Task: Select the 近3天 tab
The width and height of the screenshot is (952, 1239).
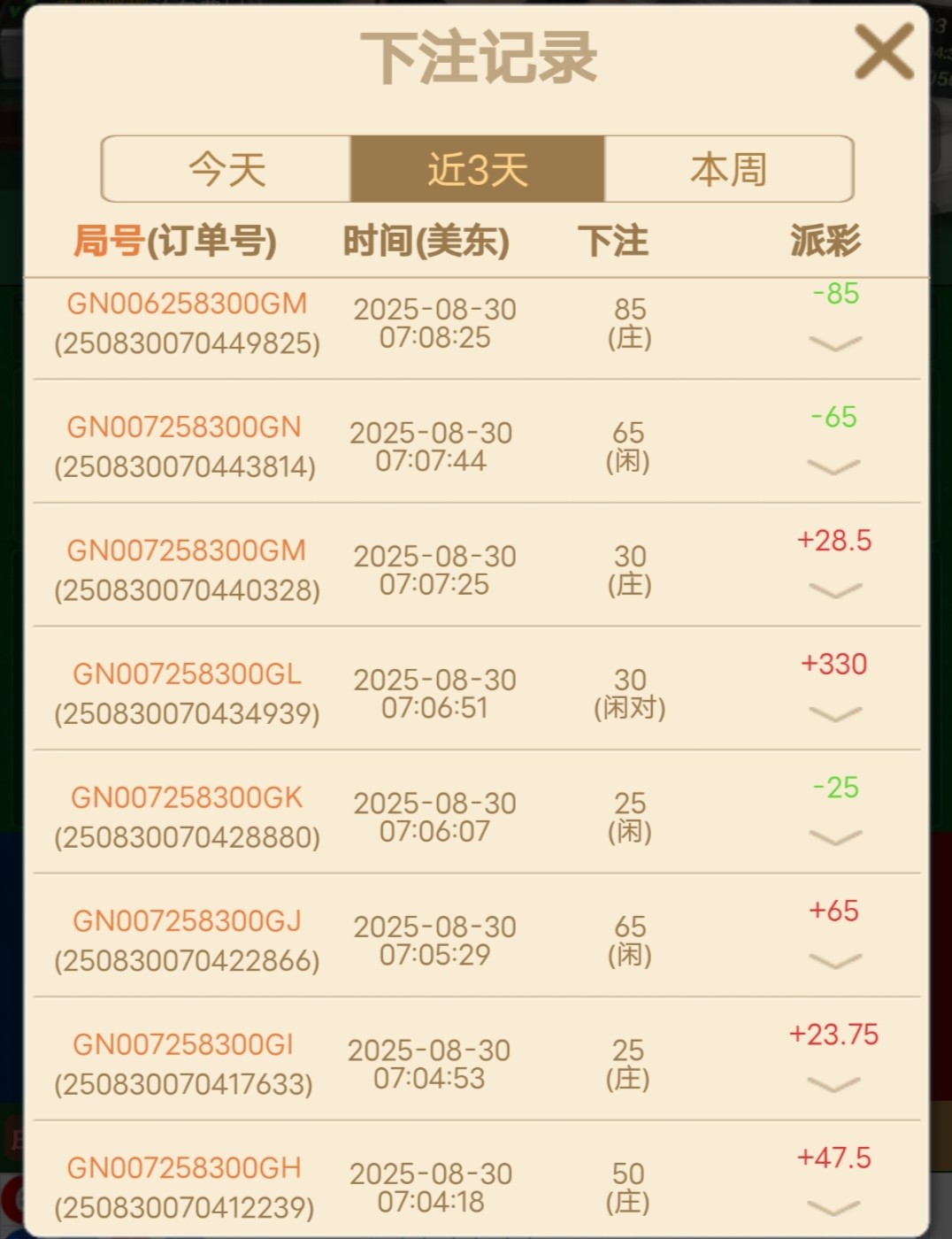Action: click(477, 169)
